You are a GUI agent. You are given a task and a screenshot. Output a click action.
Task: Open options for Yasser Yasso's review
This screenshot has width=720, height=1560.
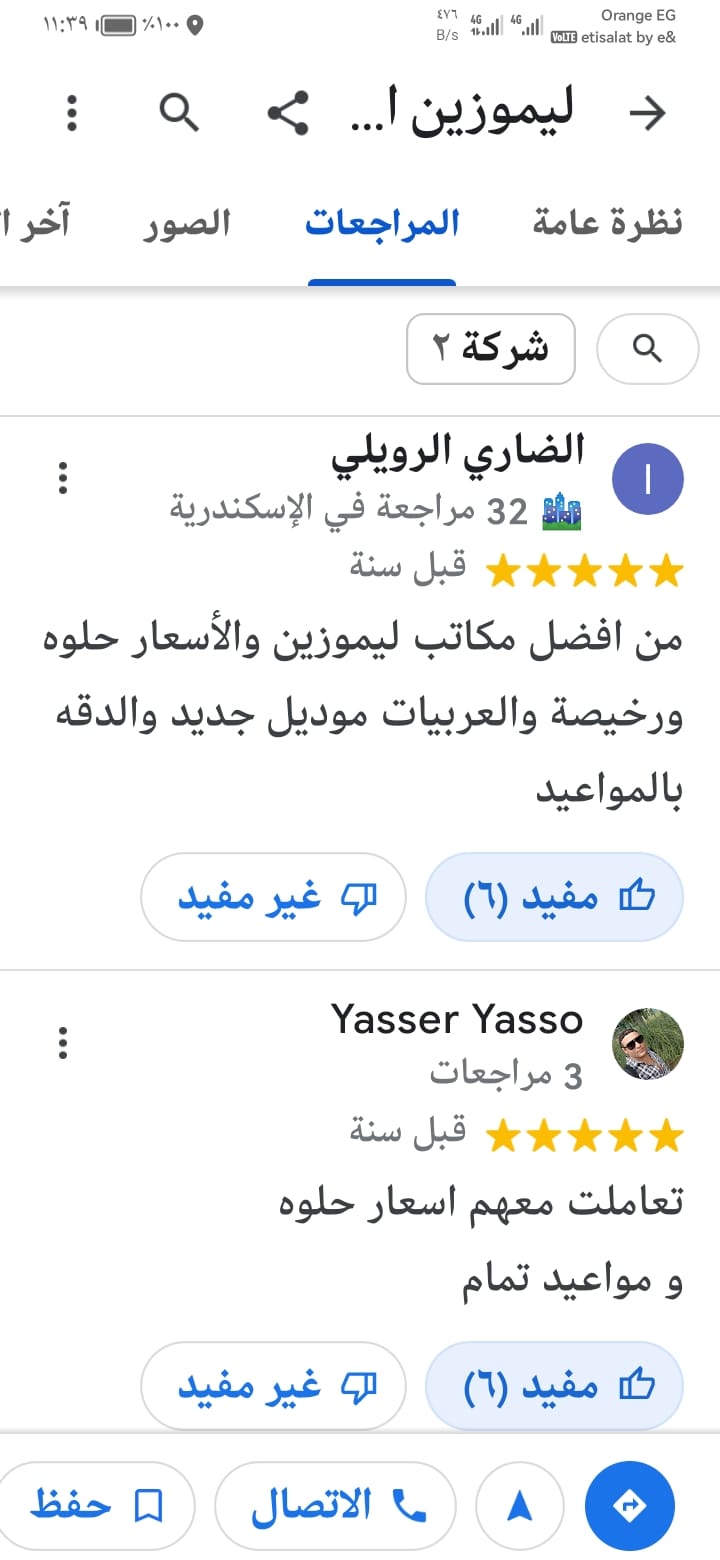point(63,1043)
